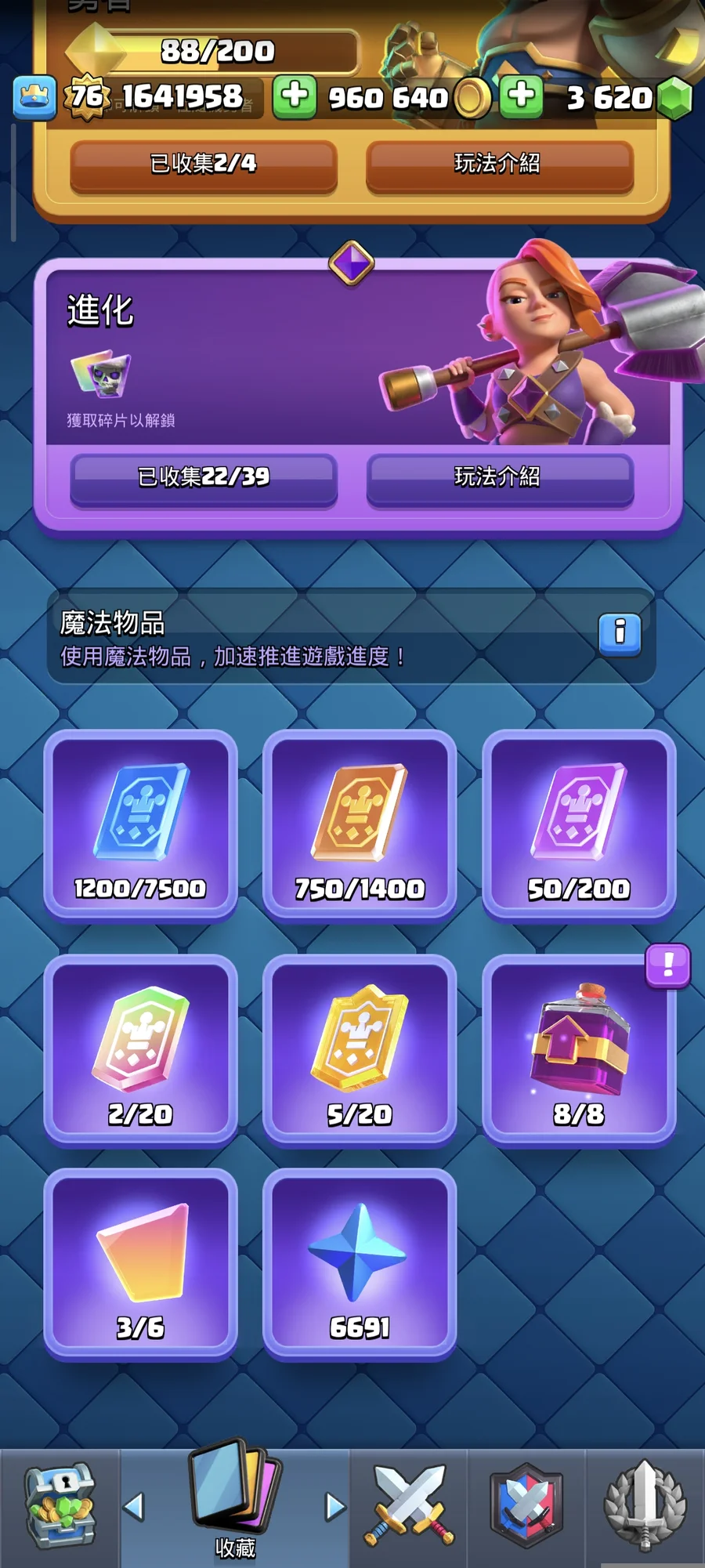Tap the king crown level badge
Viewport: 705px width, 1568px height.
pos(34,97)
